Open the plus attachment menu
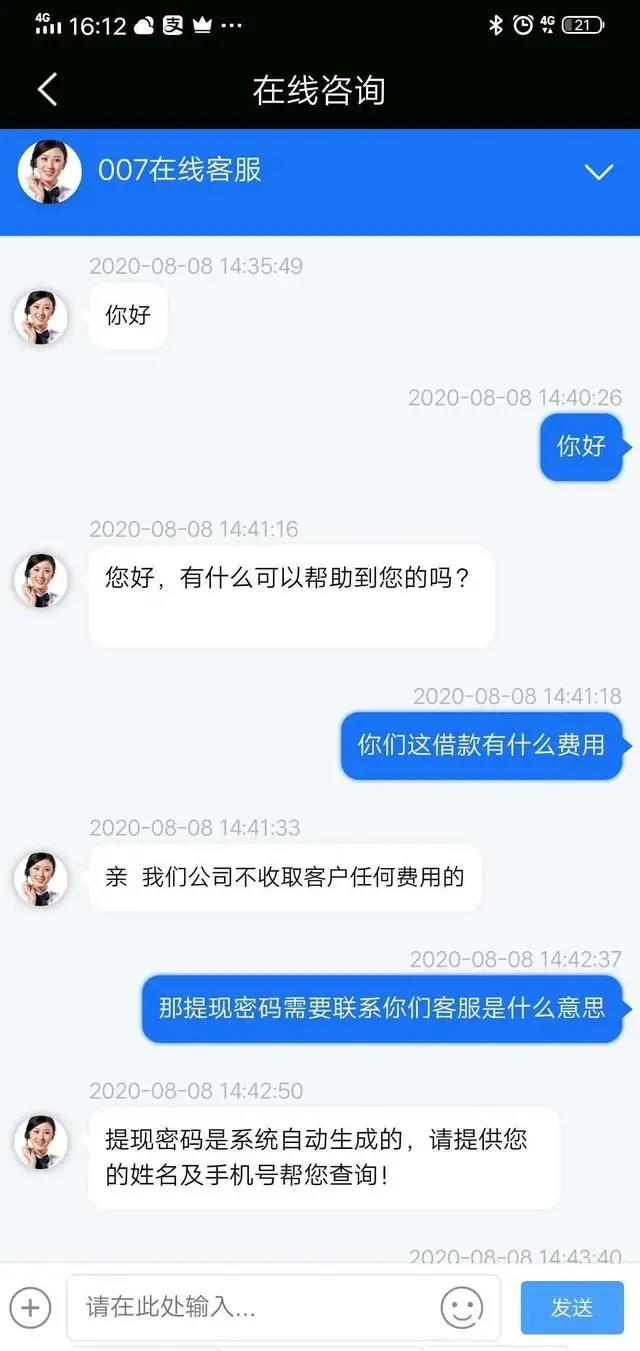 point(30,1307)
